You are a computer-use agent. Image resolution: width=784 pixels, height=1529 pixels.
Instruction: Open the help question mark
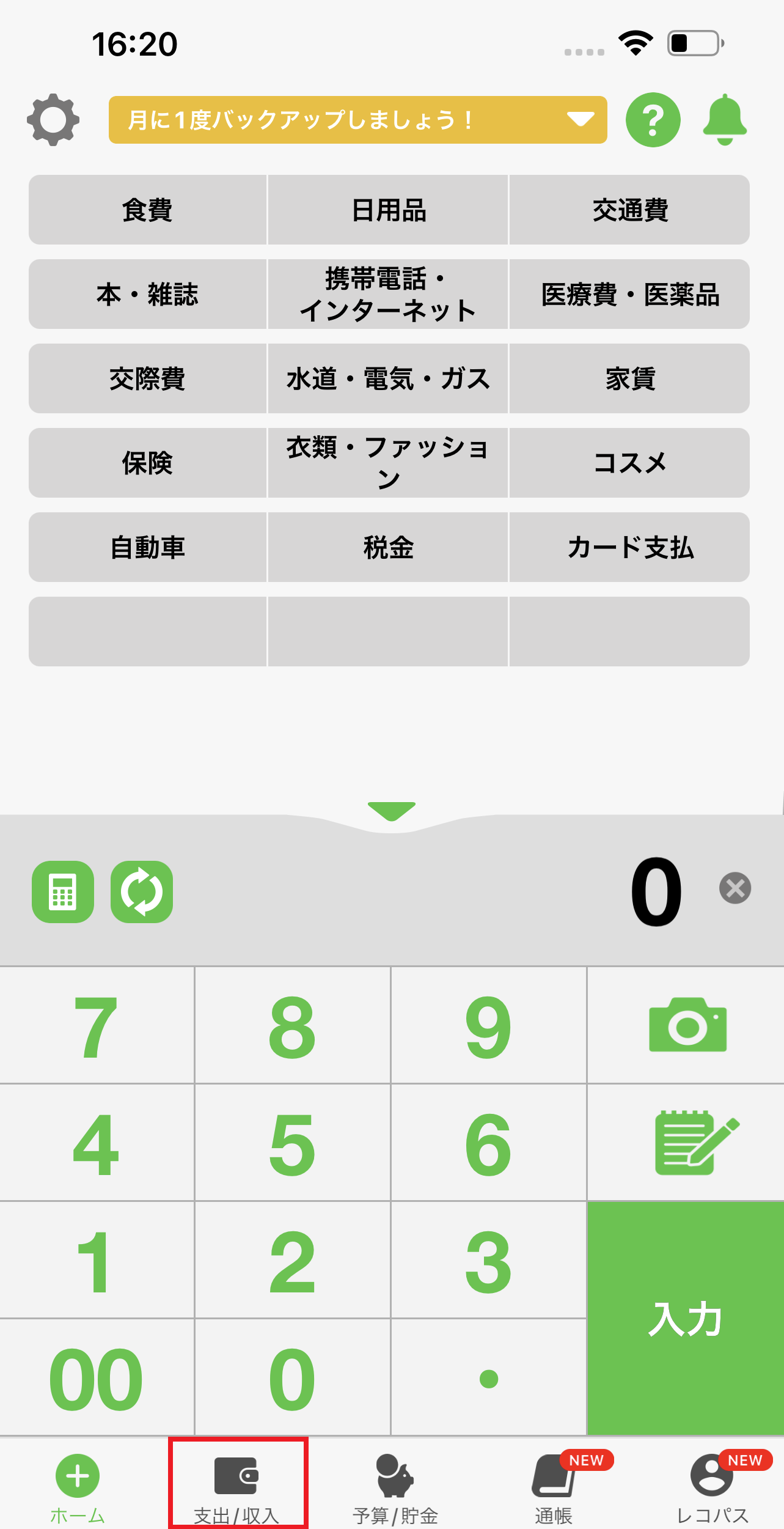[653, 120]
